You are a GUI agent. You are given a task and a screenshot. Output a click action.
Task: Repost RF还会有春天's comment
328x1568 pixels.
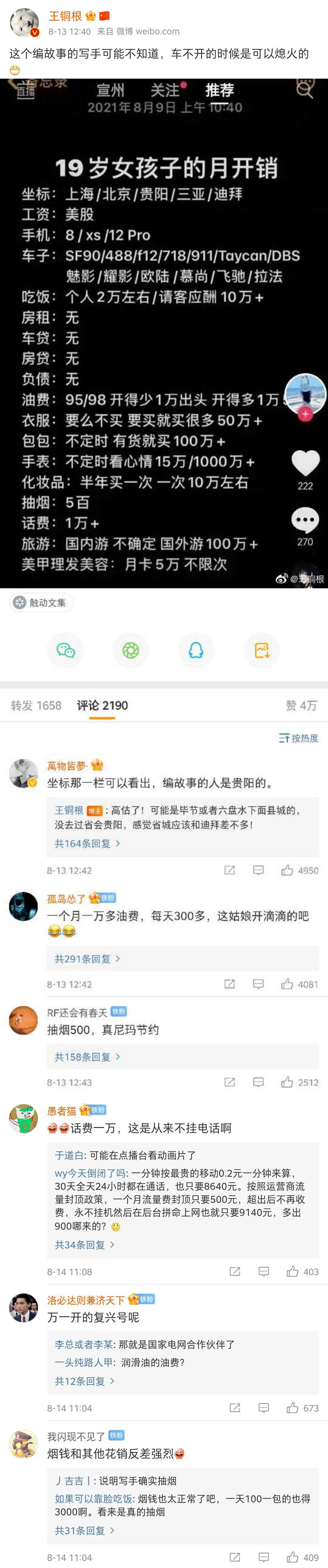229,1082
